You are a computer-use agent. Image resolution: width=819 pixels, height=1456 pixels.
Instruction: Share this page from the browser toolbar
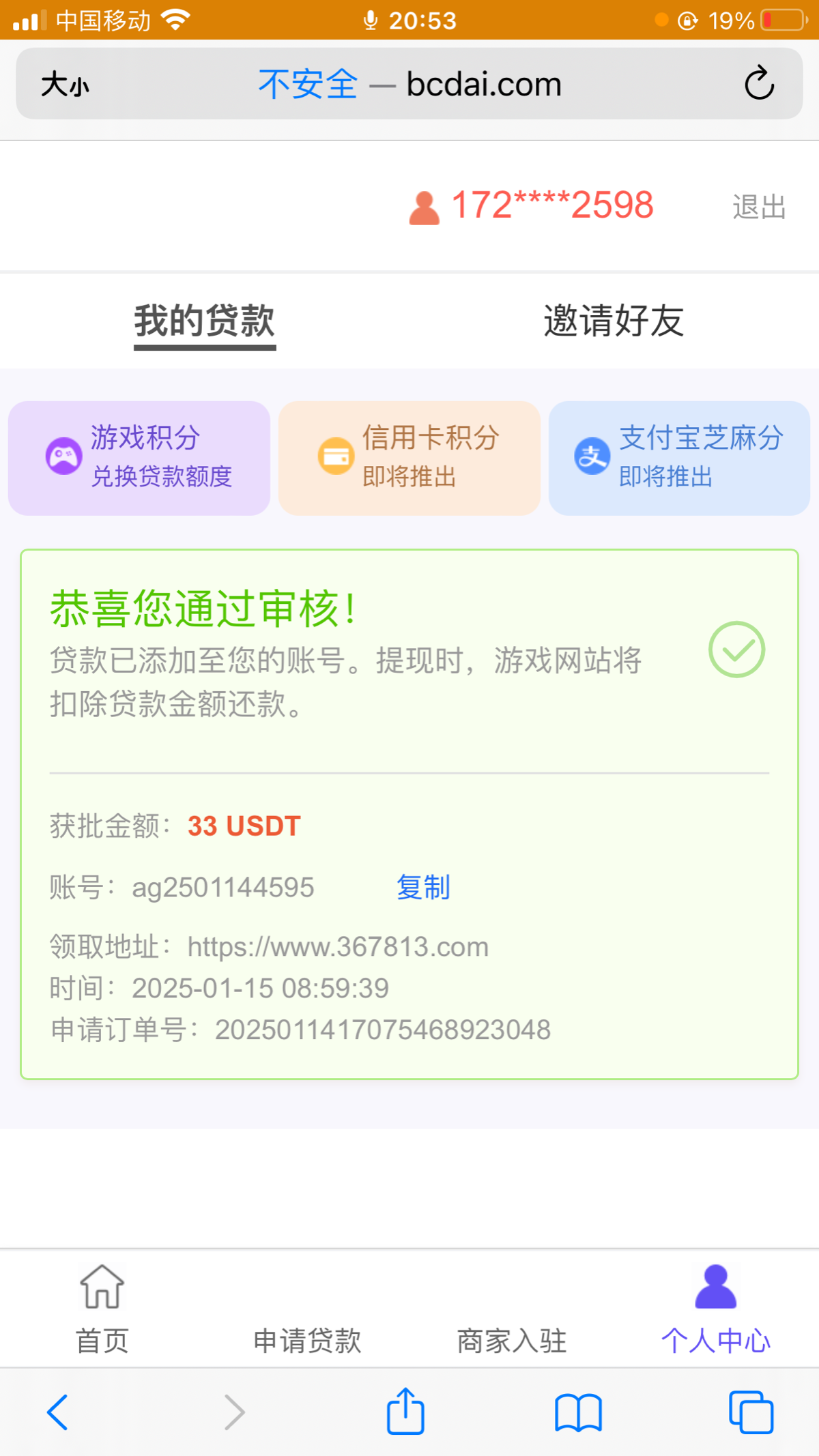(405, 1410)
